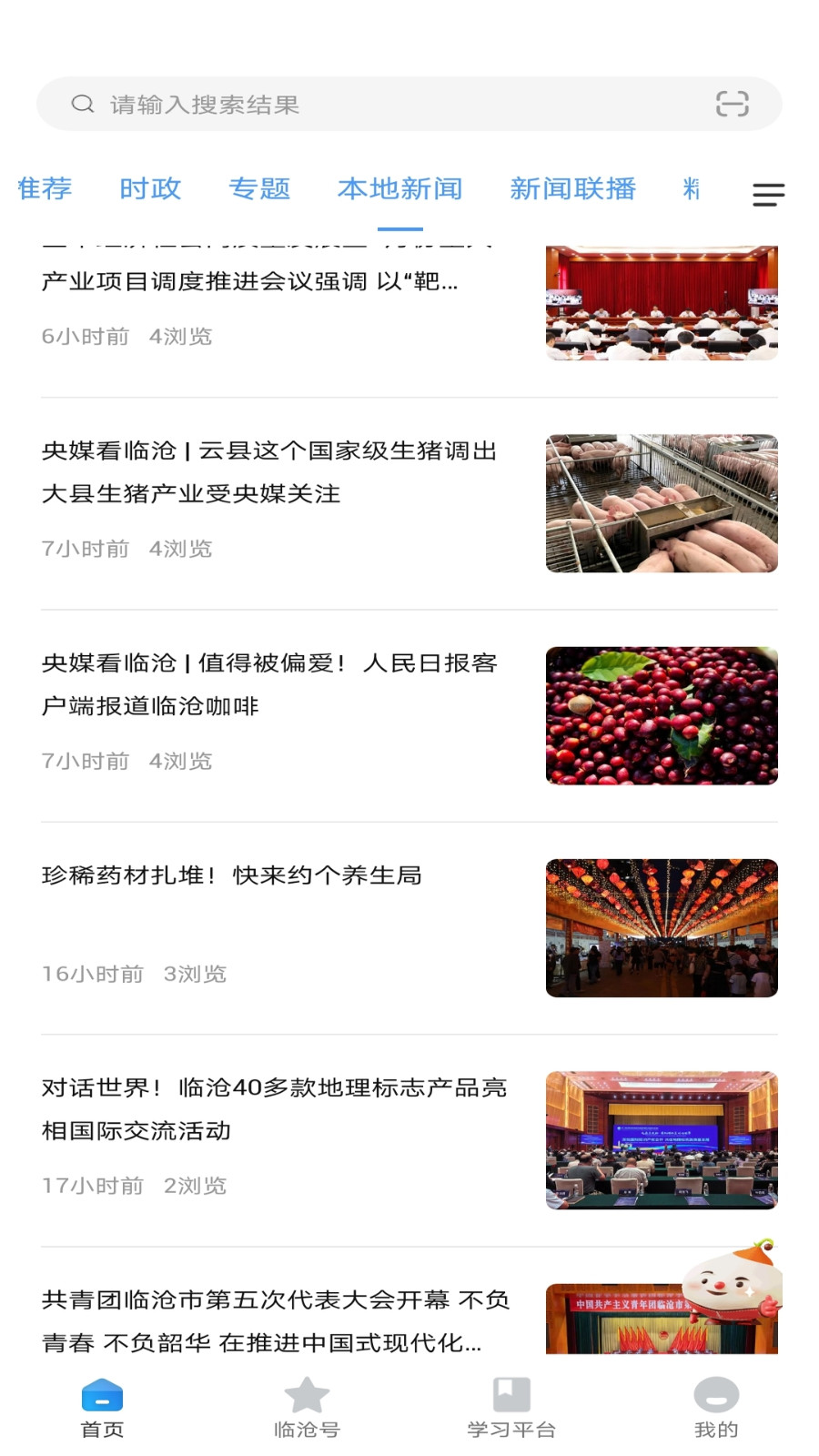Open the 产业项目调度推进会议 article

click(250, 282)
